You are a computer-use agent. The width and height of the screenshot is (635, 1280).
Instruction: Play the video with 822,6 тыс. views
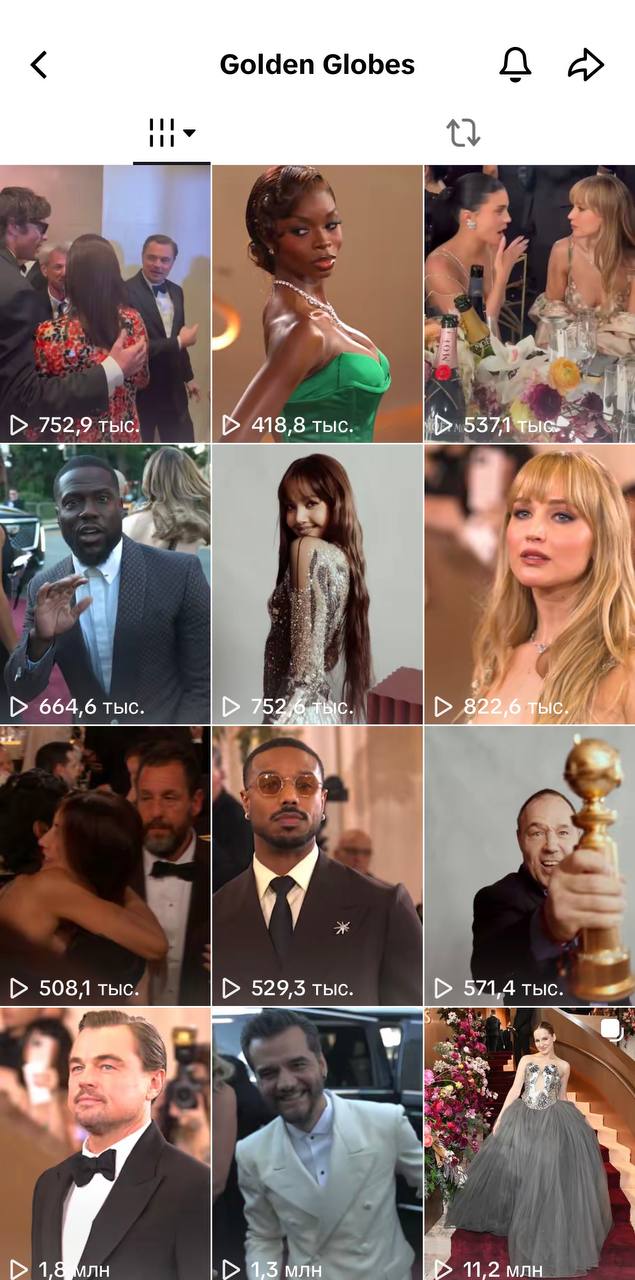[x=530, y=584]
